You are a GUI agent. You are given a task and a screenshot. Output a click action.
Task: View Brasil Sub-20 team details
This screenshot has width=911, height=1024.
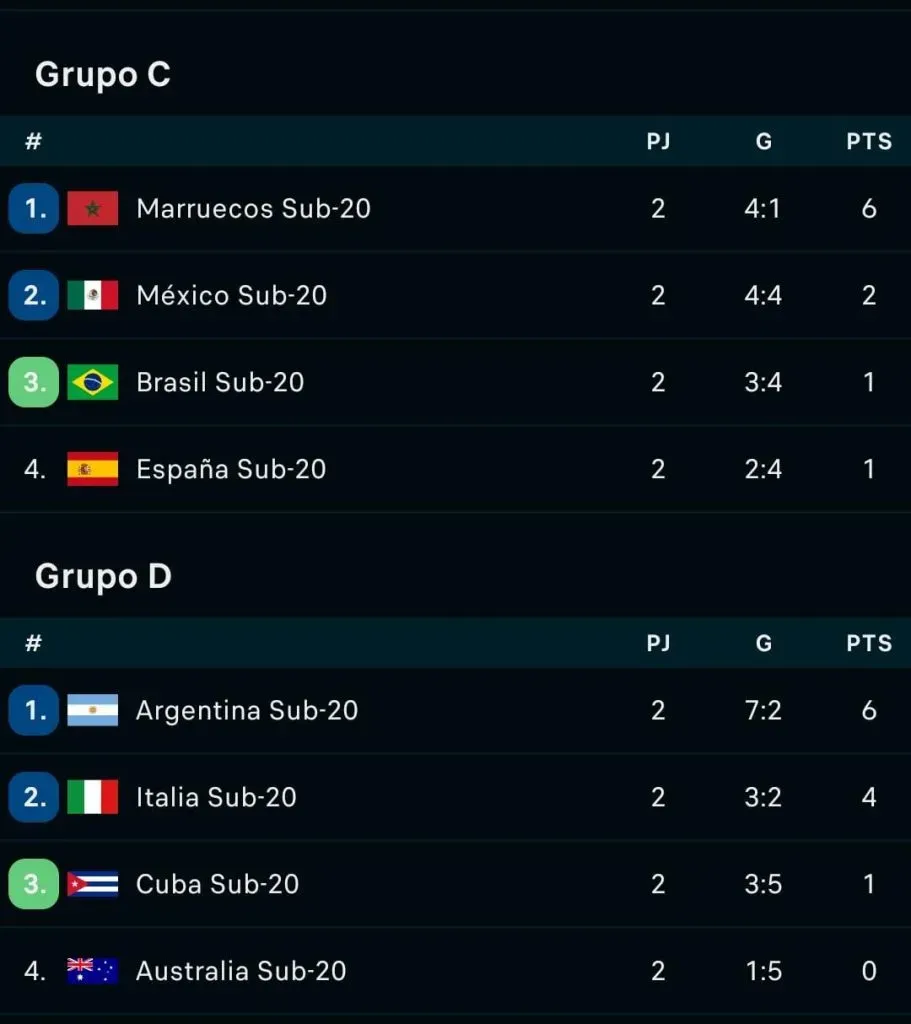[x=220, y=382]
